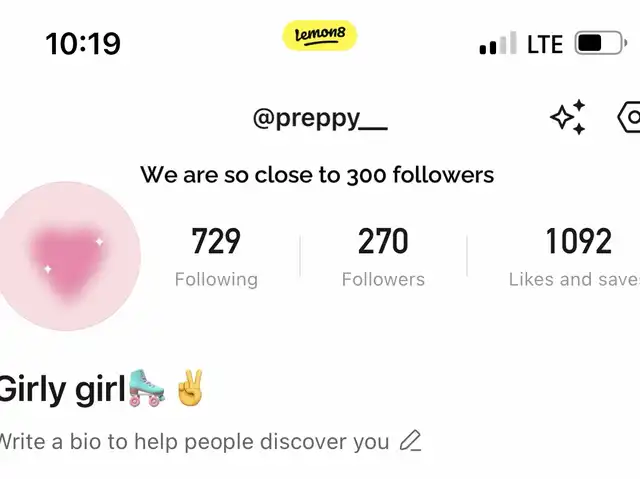This screenshot has height=479, width=640.
Task: Open the pink heart profile picture
Action: (x=66, y=256)
